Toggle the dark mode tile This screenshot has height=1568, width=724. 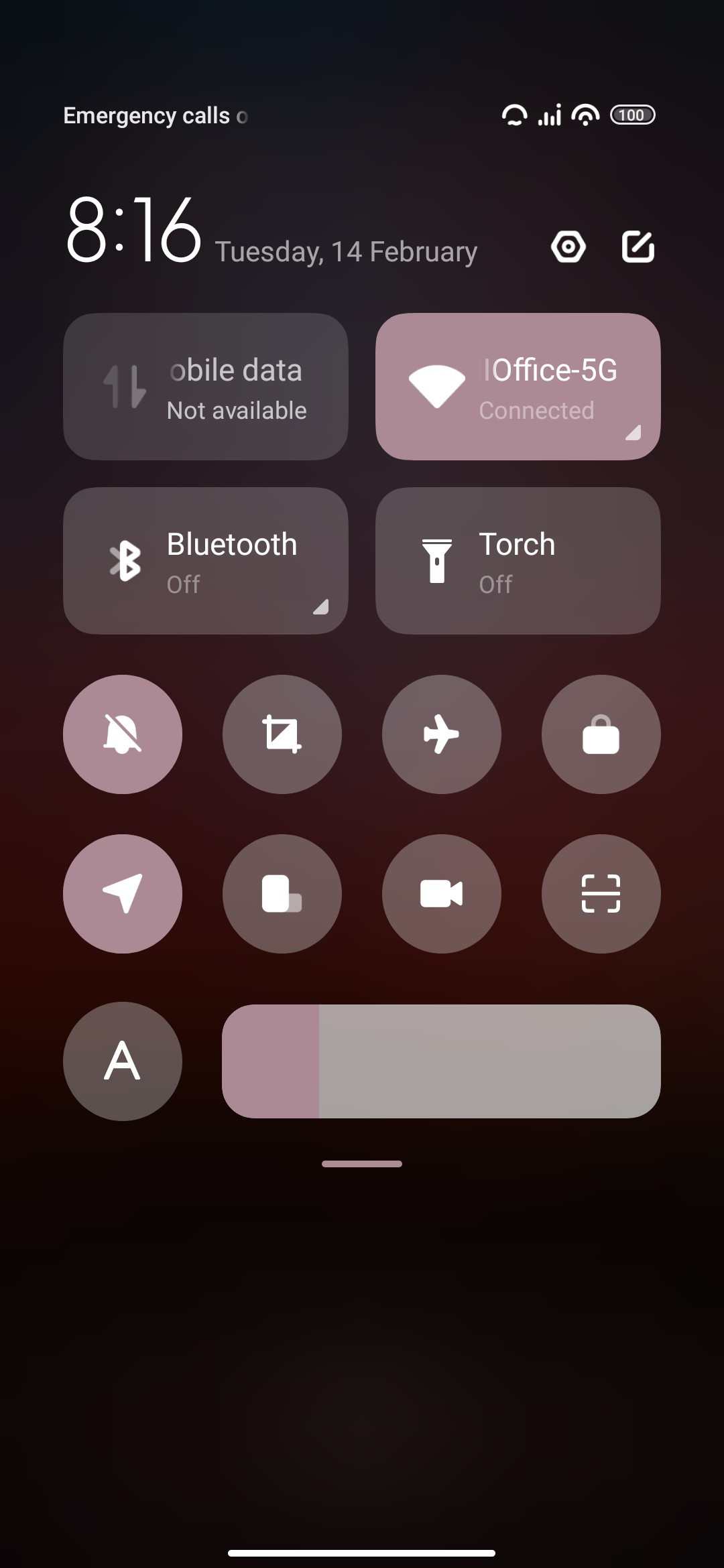pos(282,894)
